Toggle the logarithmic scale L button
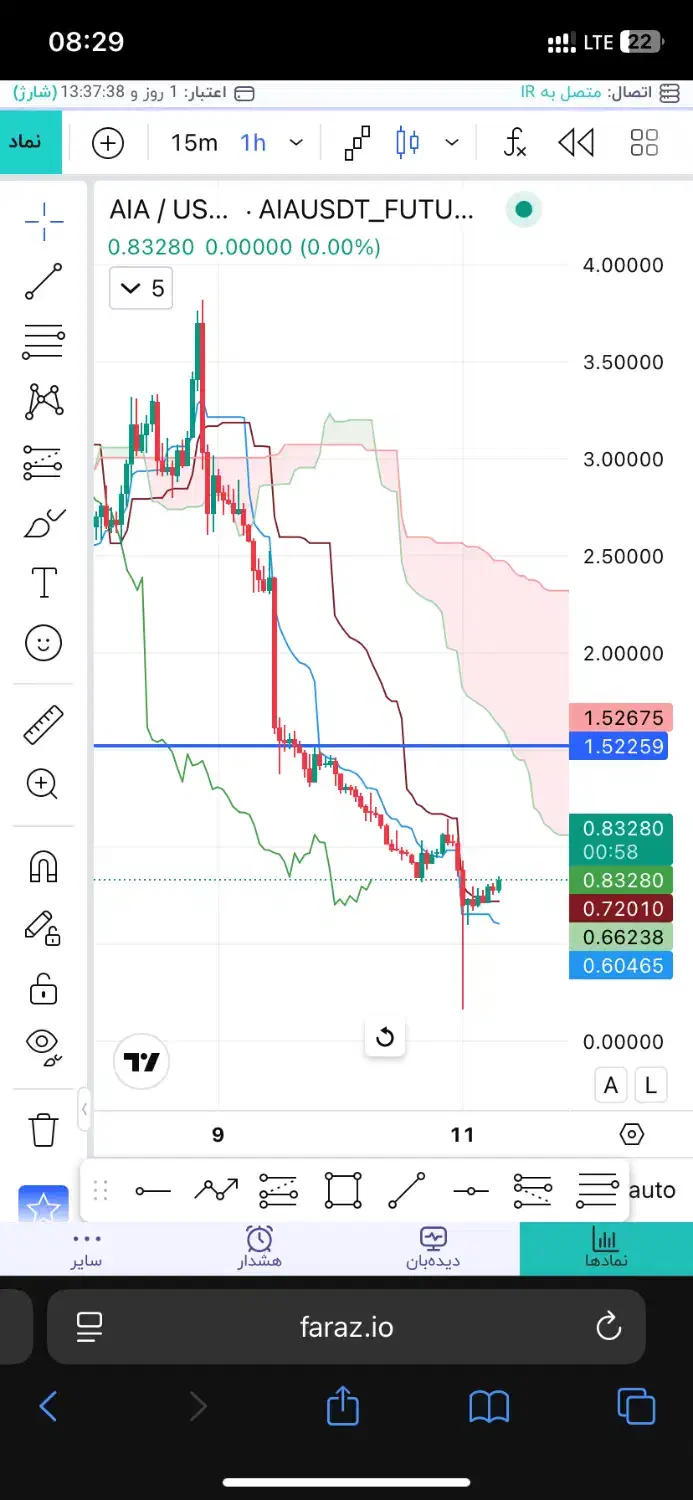This screenshot has height=1500, width=693. 650,1085
